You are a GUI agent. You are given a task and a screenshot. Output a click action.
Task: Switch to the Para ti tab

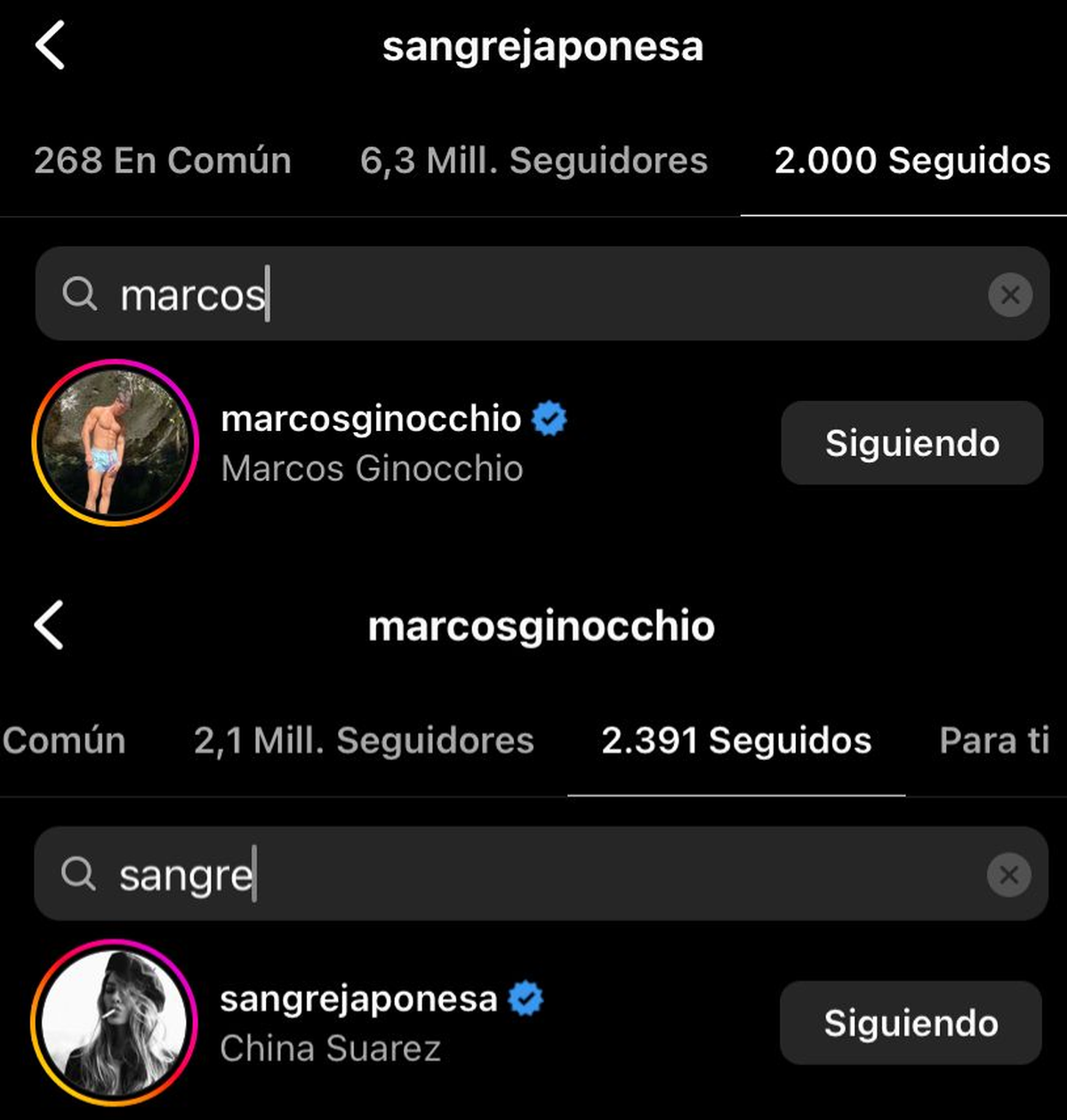click(994, 740)
